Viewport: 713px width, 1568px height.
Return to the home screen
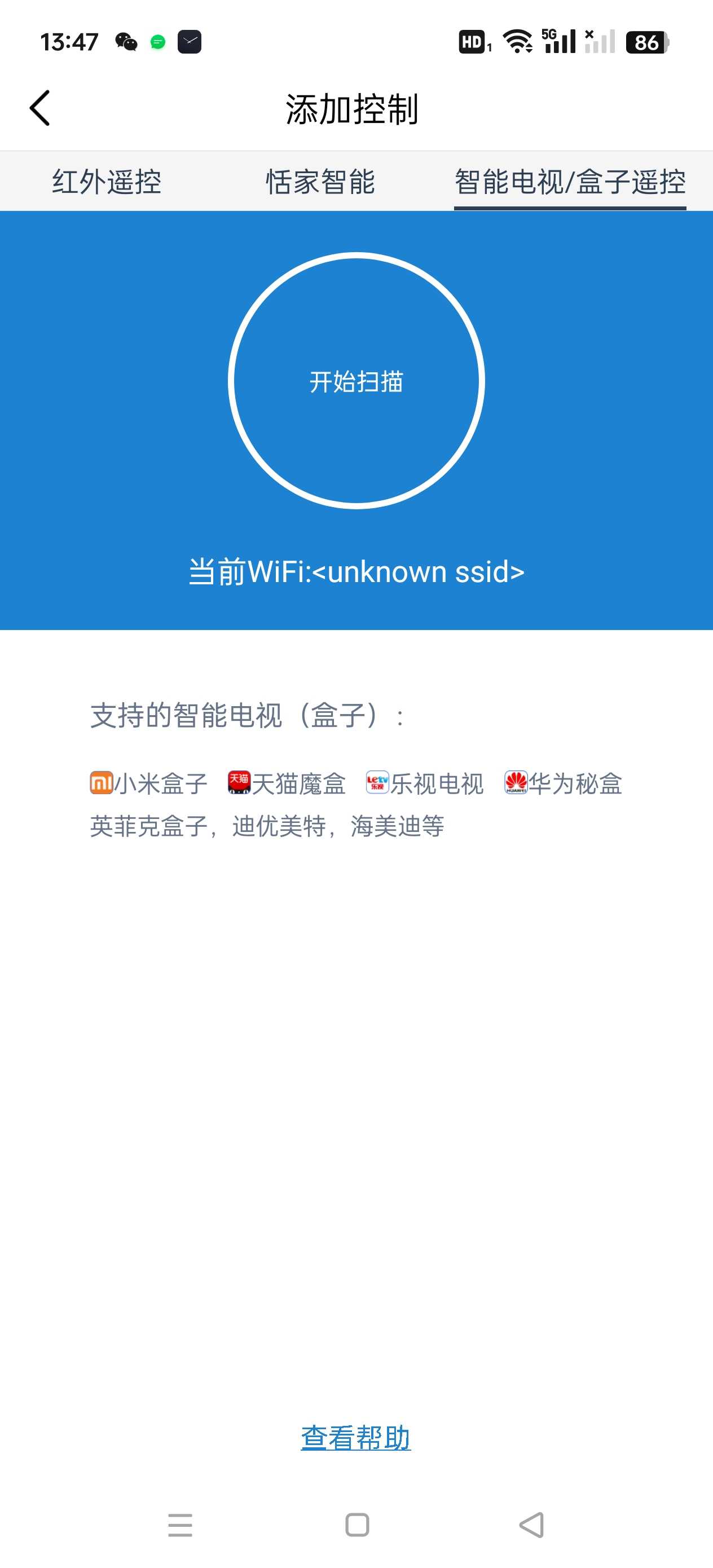357,1525
